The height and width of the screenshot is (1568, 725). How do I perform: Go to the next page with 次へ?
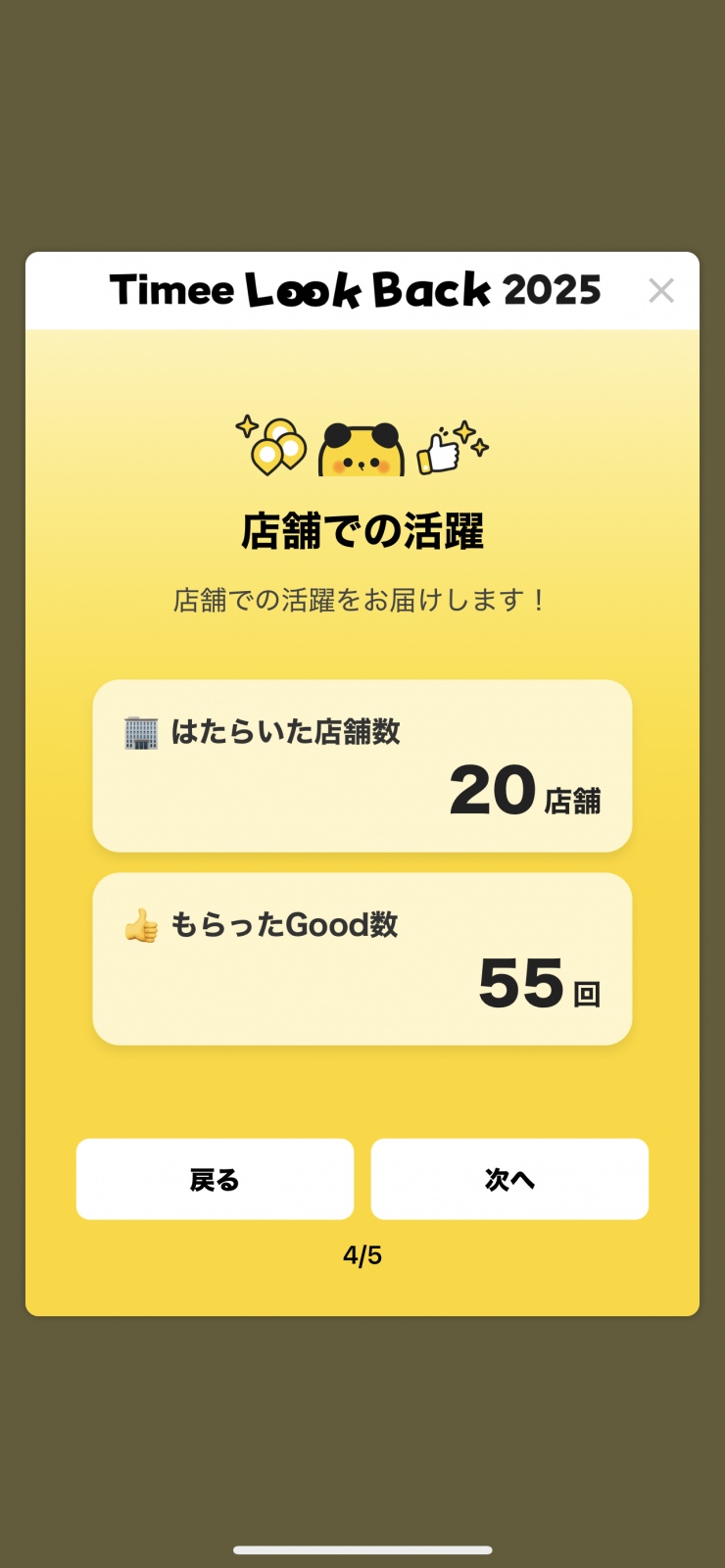pos(509,1179)
